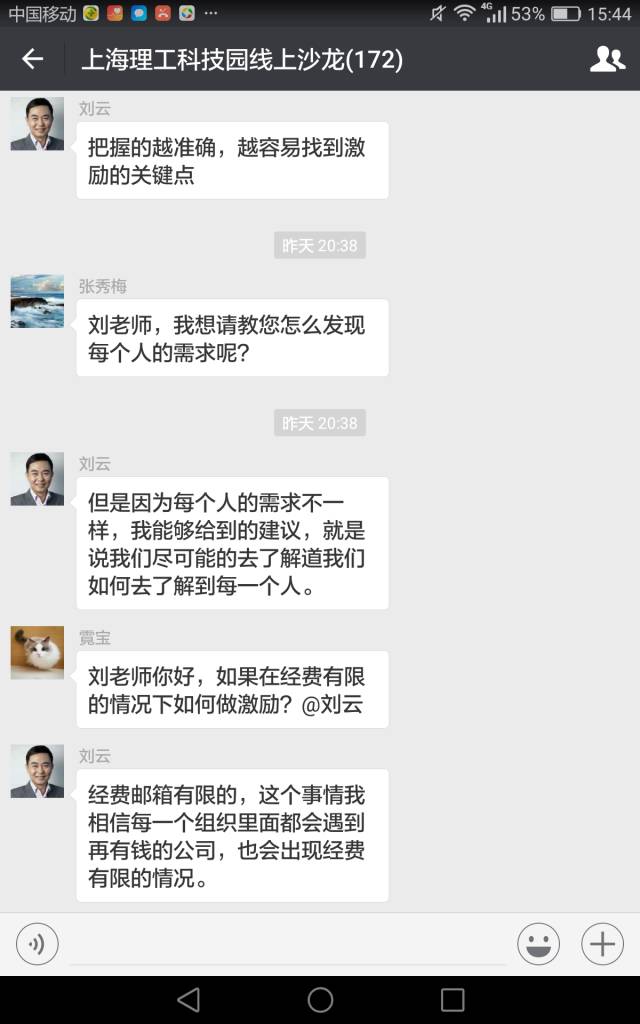Switch to voice message input
The height and width of the screenshot is (1024, 640).
pyautogui.click(x=37, y=944)
